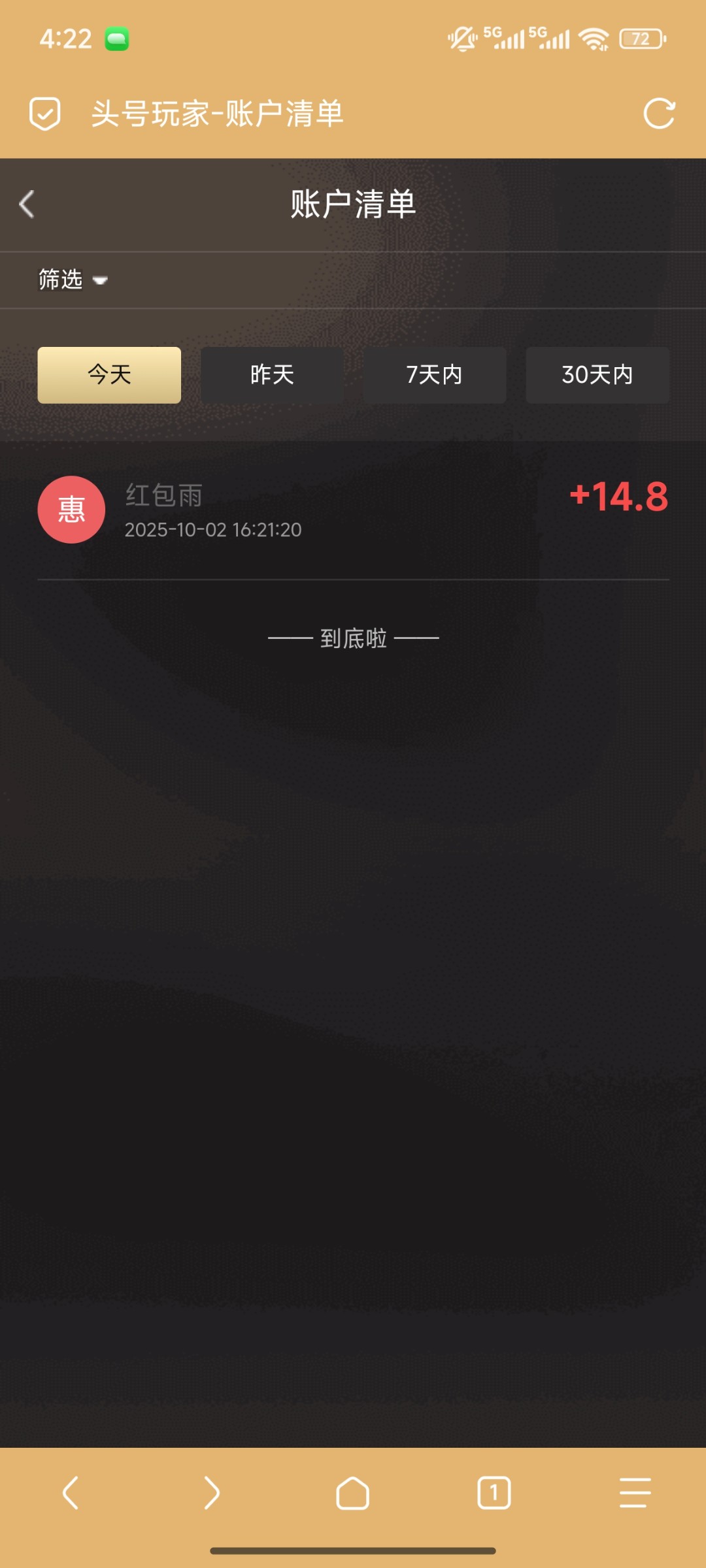
Task: Navigate browser forward
Action: pos(212,1493)
